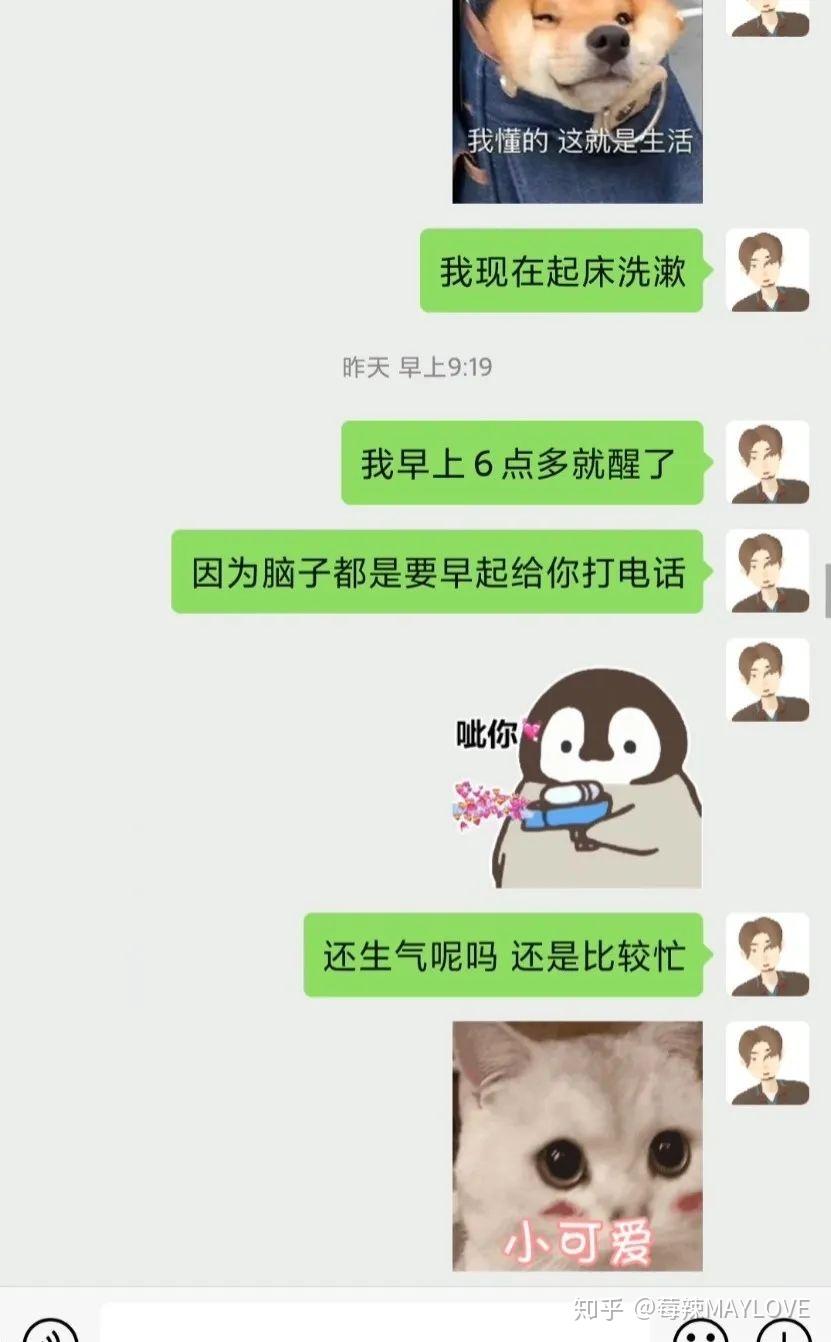Viewport: 831px width, 1342px height.
Task: Open the dog 这就是生活 image
Action: [577, 100]
